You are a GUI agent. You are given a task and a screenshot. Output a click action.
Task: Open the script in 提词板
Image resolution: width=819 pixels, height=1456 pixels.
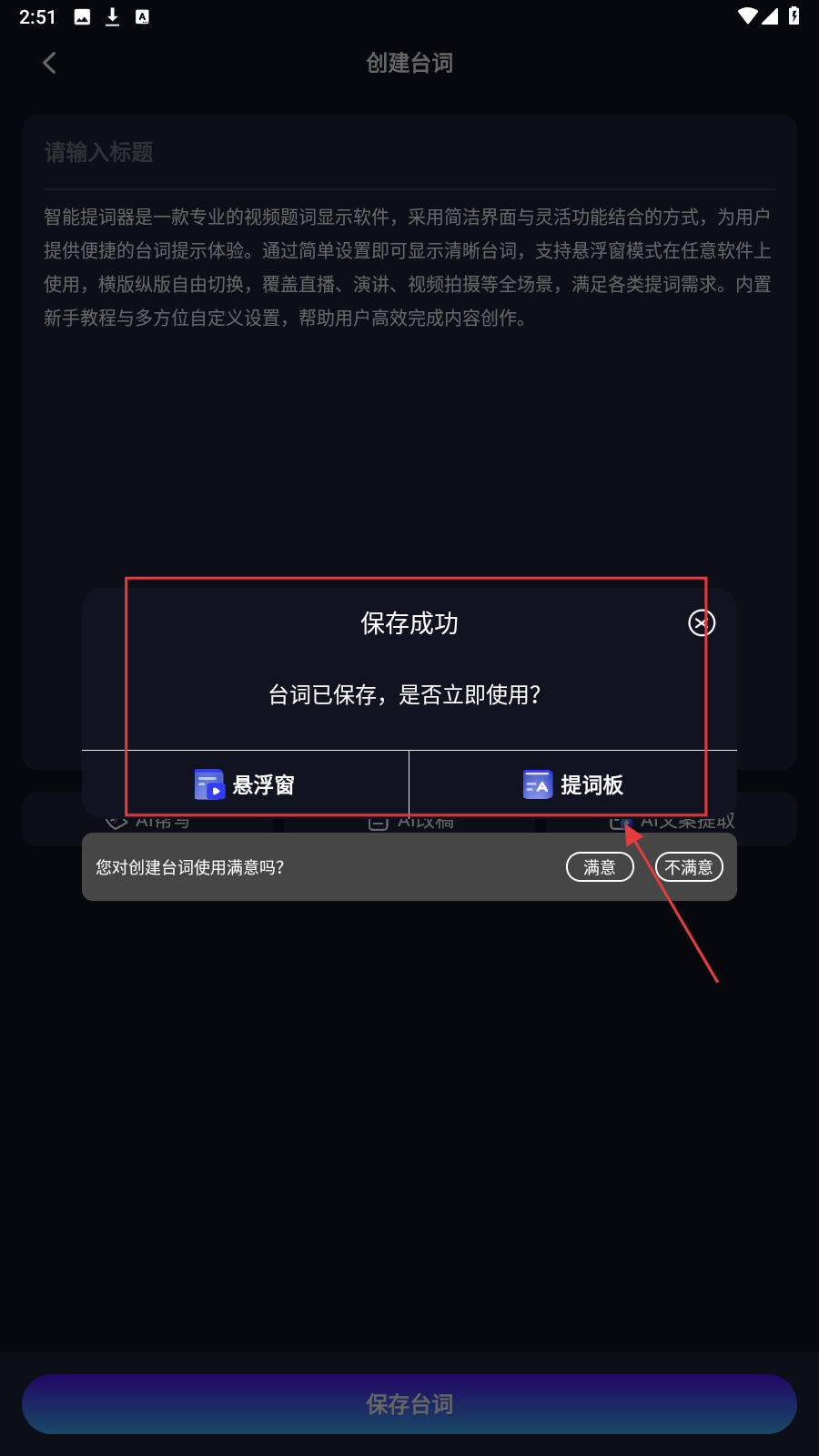pos(573,784)
